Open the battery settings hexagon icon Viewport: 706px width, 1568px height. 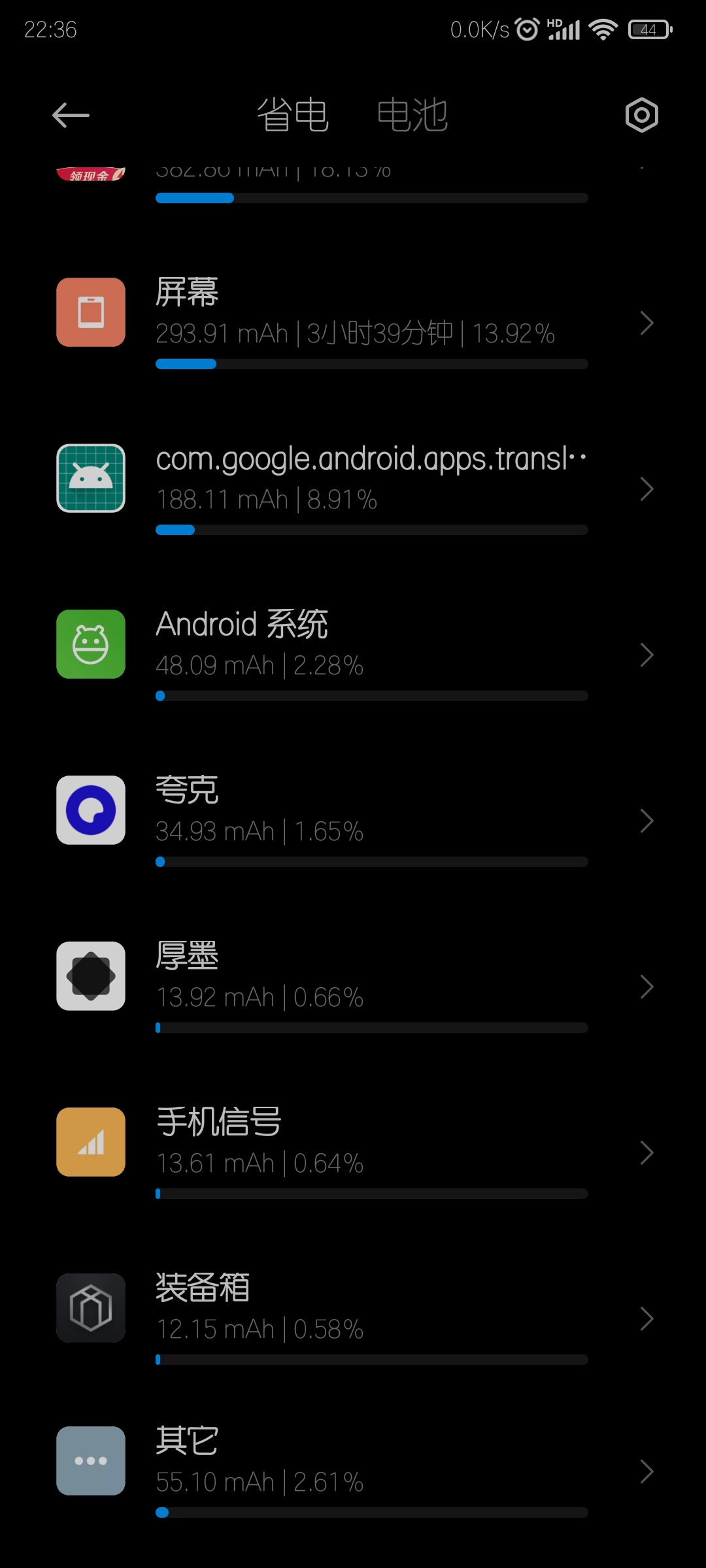pyautogui.click(x=641, y=116)
